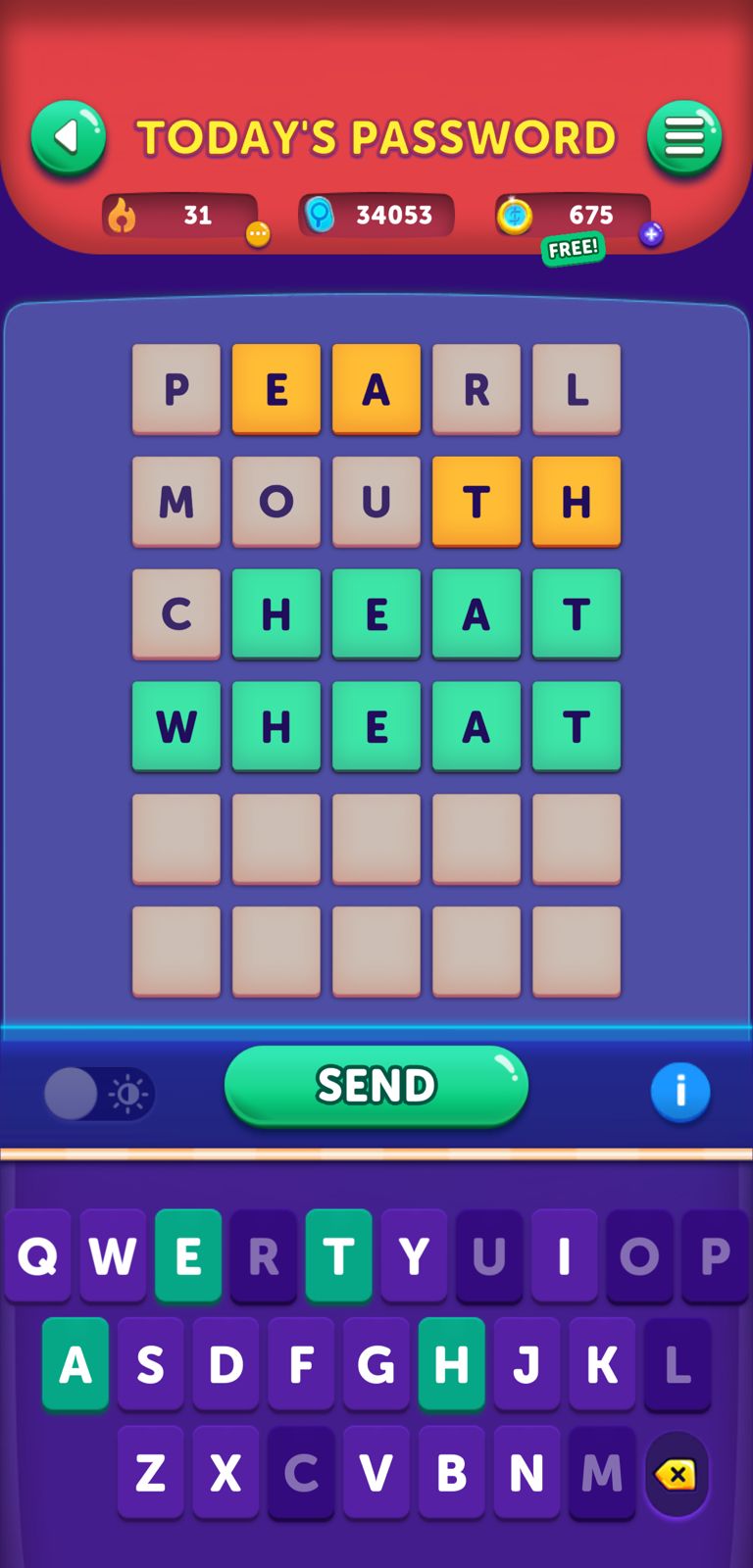Toggle the brightness mode switch
Image resolution: width=753 pixels, height=1568 pixels.
point(99,1094)
